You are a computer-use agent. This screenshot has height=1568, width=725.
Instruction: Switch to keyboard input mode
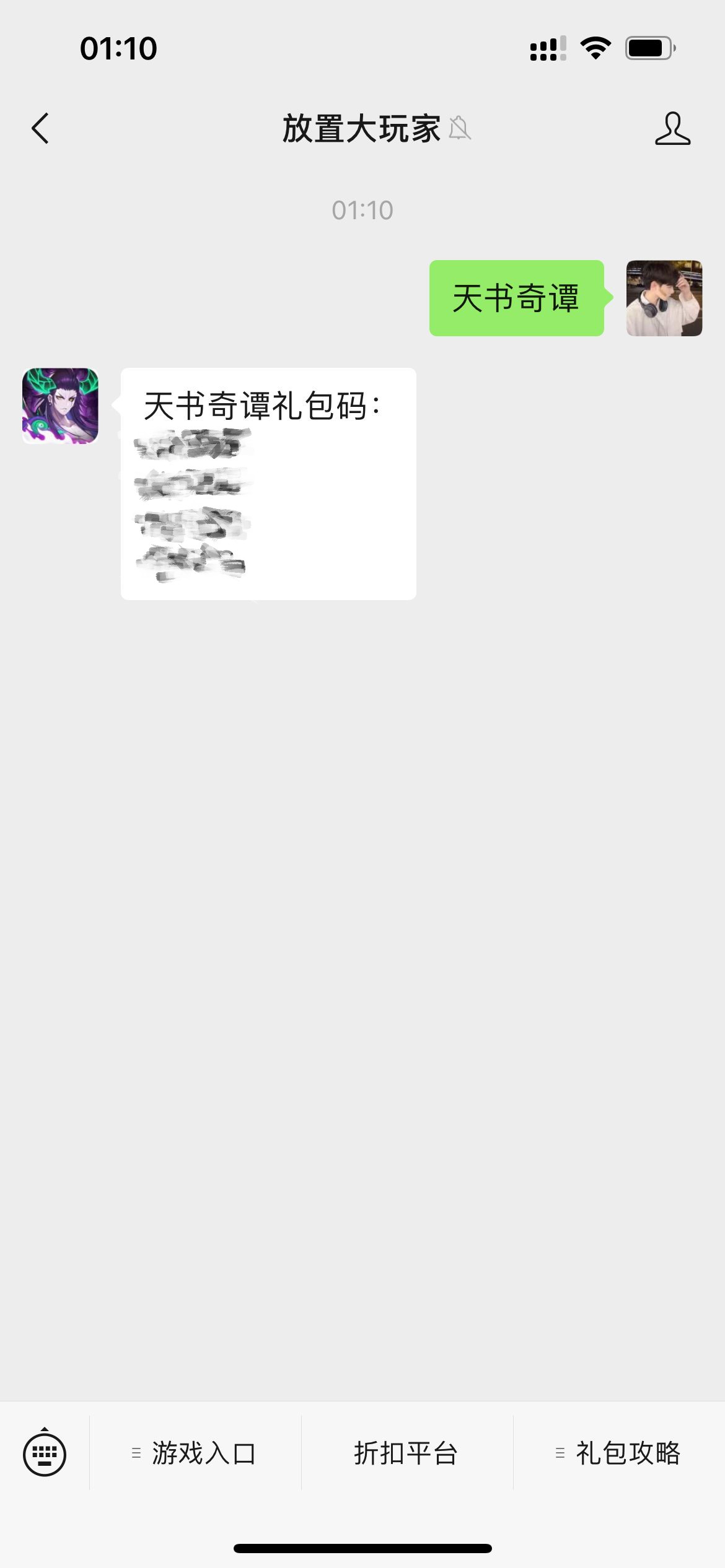click(45, 1453)
